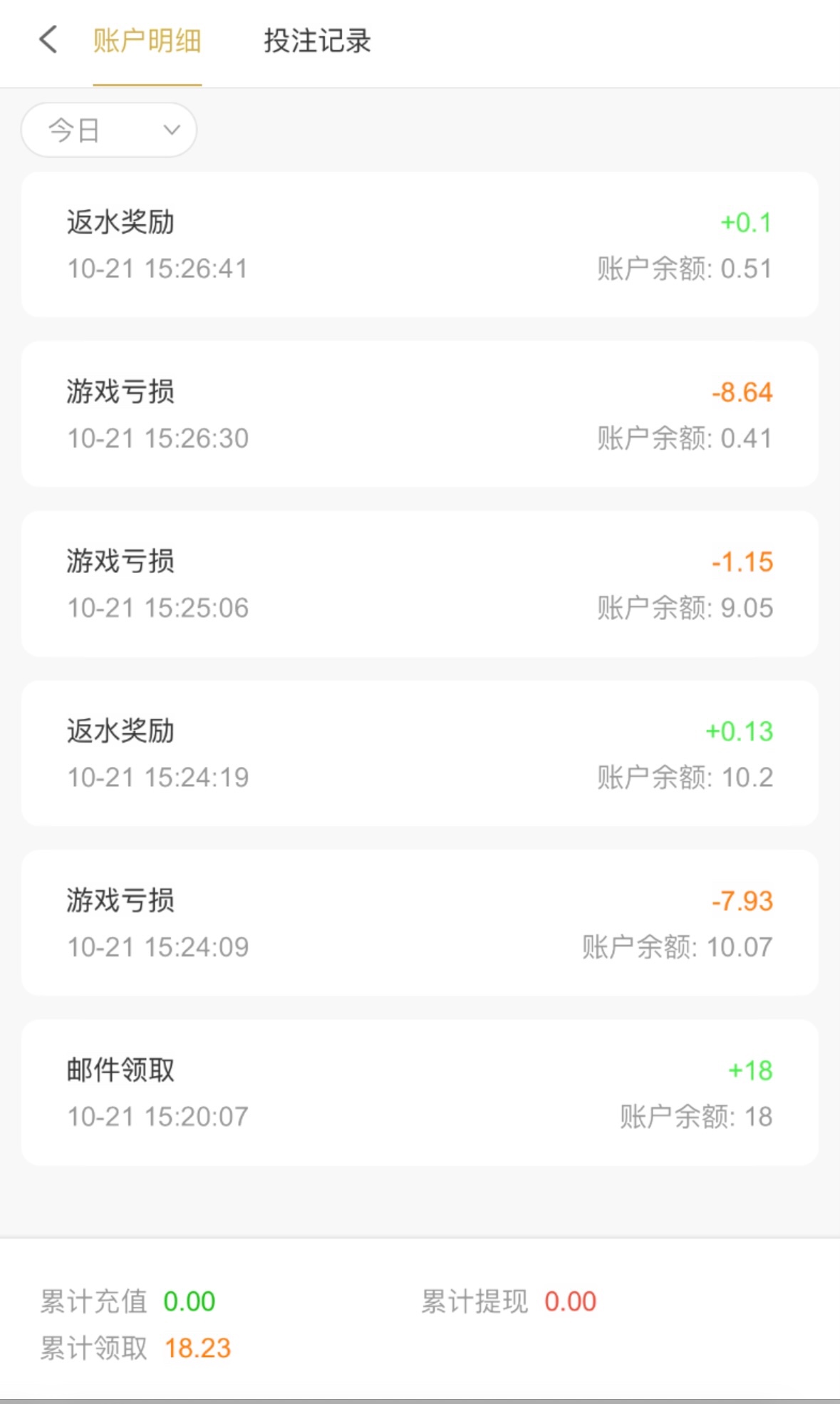
Task: Switch to the 投注记录 tab
Action: [x=317, y=41]
